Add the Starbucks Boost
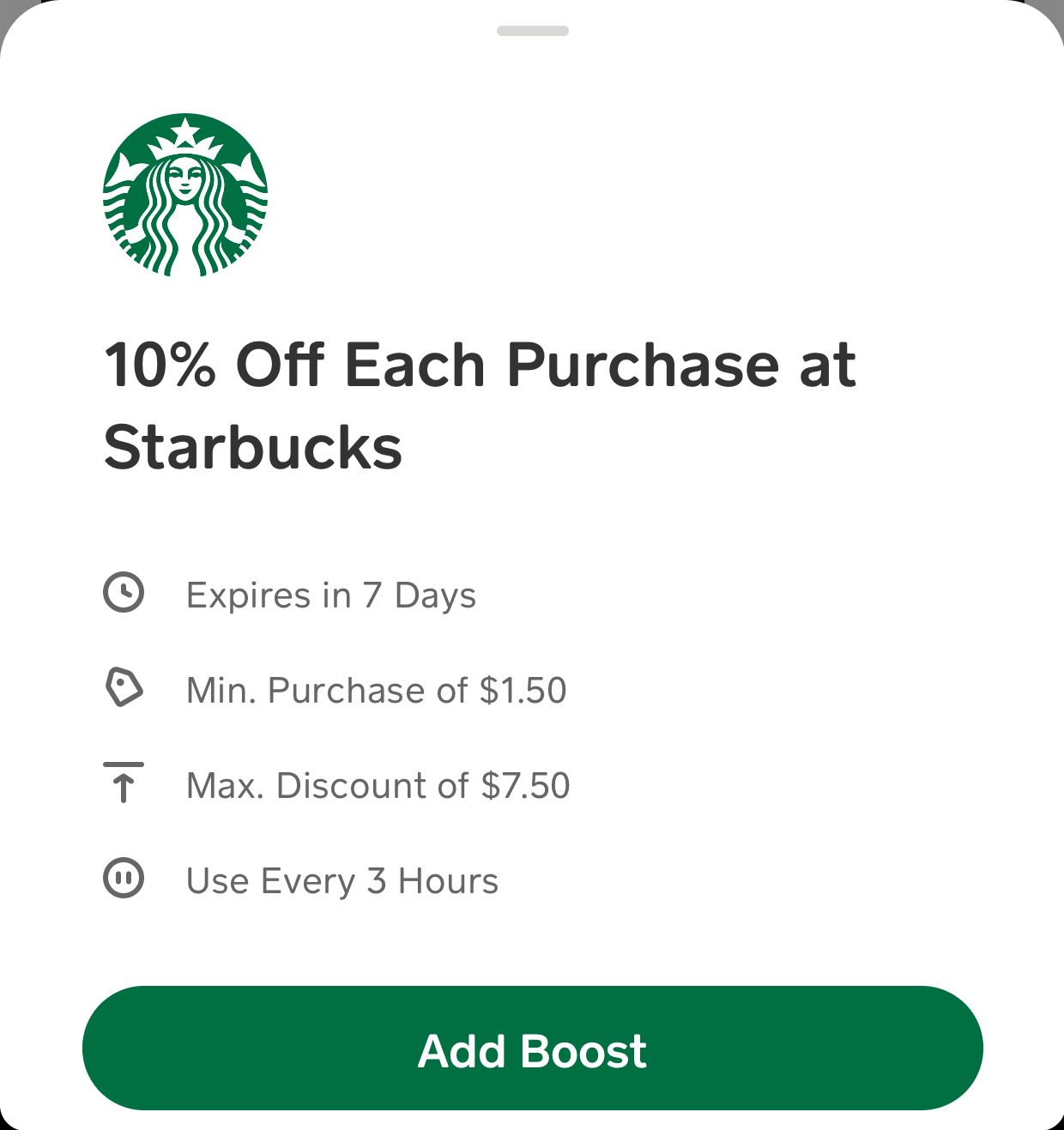This screenshot has height=1130, width=1064. click(x=532, y=1048)
